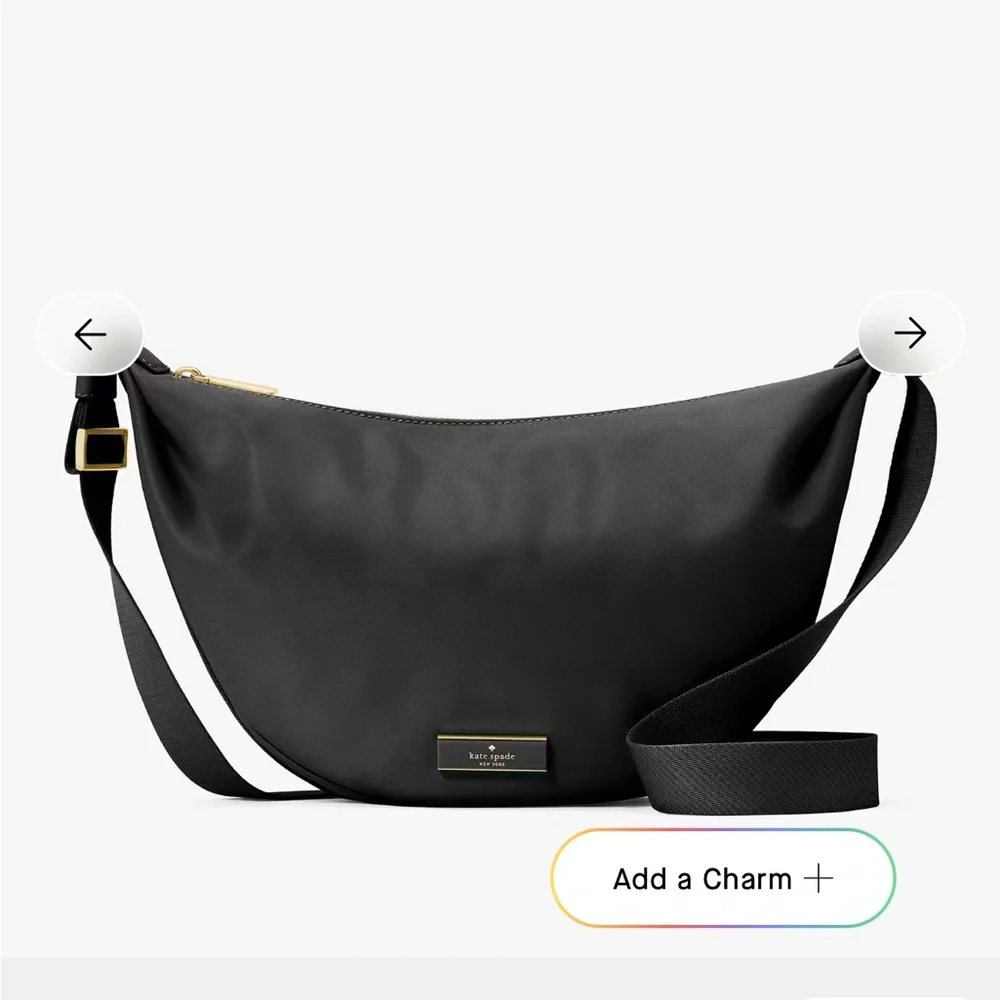The image size is (1000, 1000).
Task: Tap the Add a Charm button
Action: coord(723,880)
